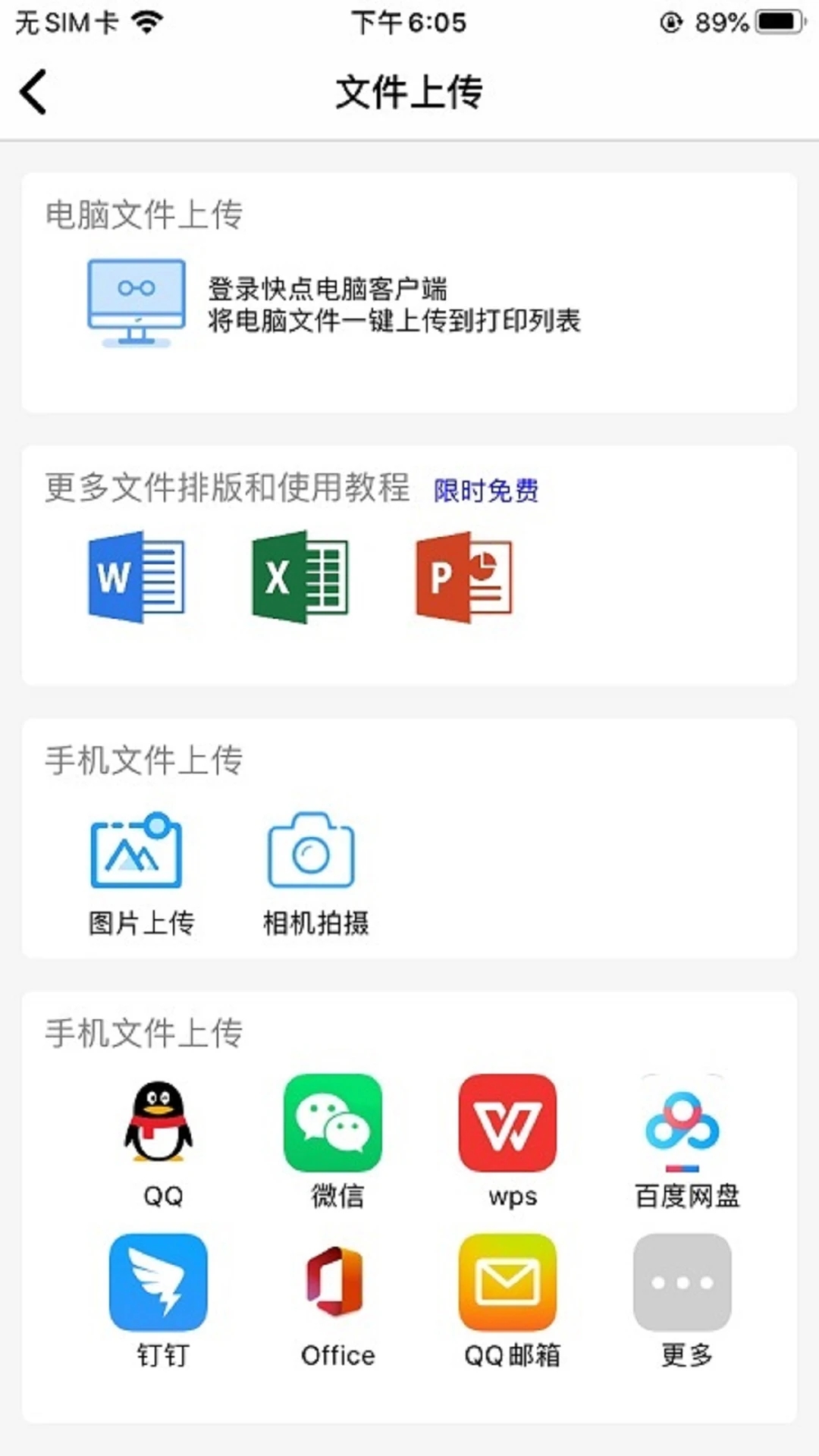Open the 限时免费 free tutorials link

pyautogui.click(x=487, y=491)
